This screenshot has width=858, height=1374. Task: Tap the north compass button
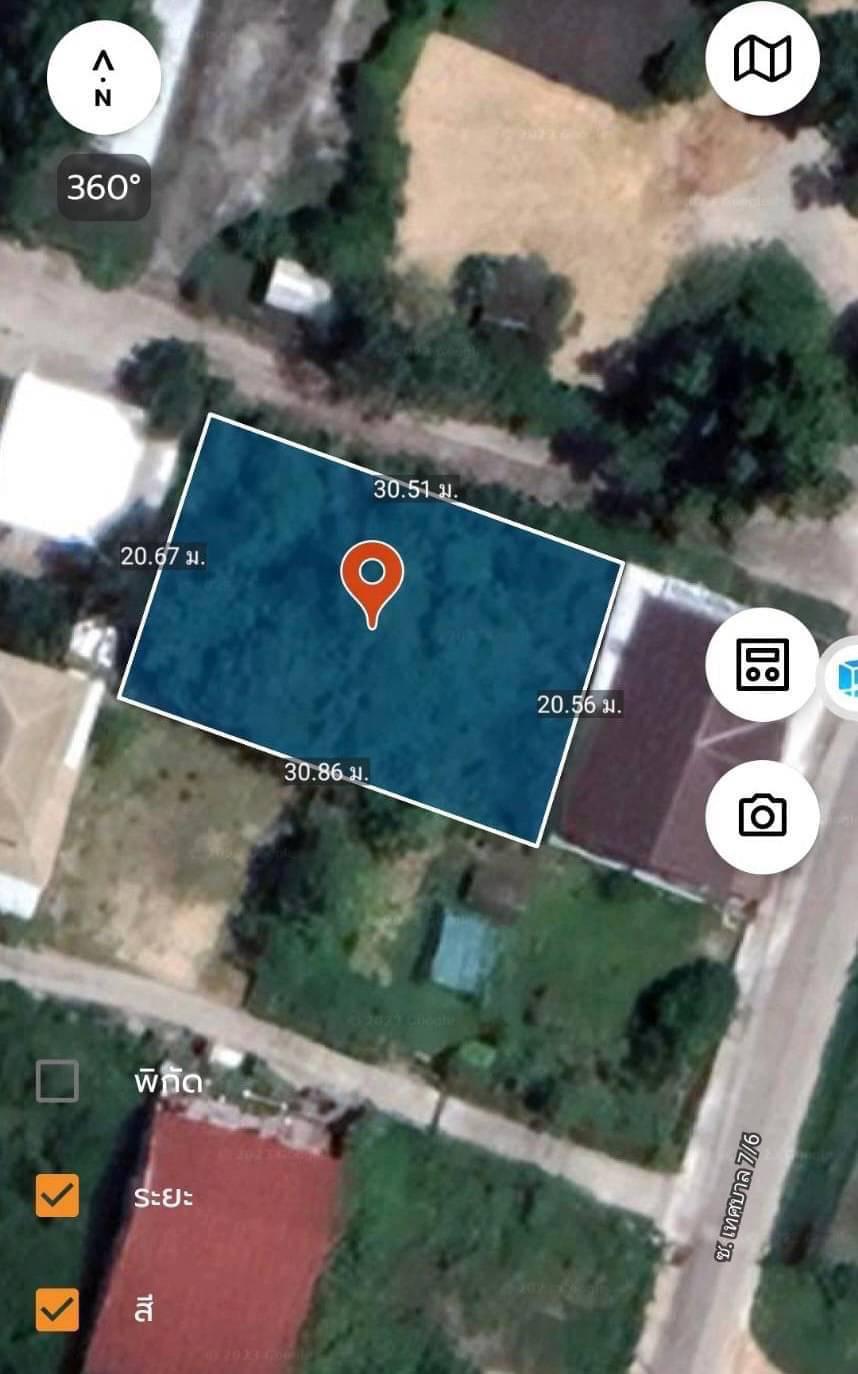tap(103, 80)
